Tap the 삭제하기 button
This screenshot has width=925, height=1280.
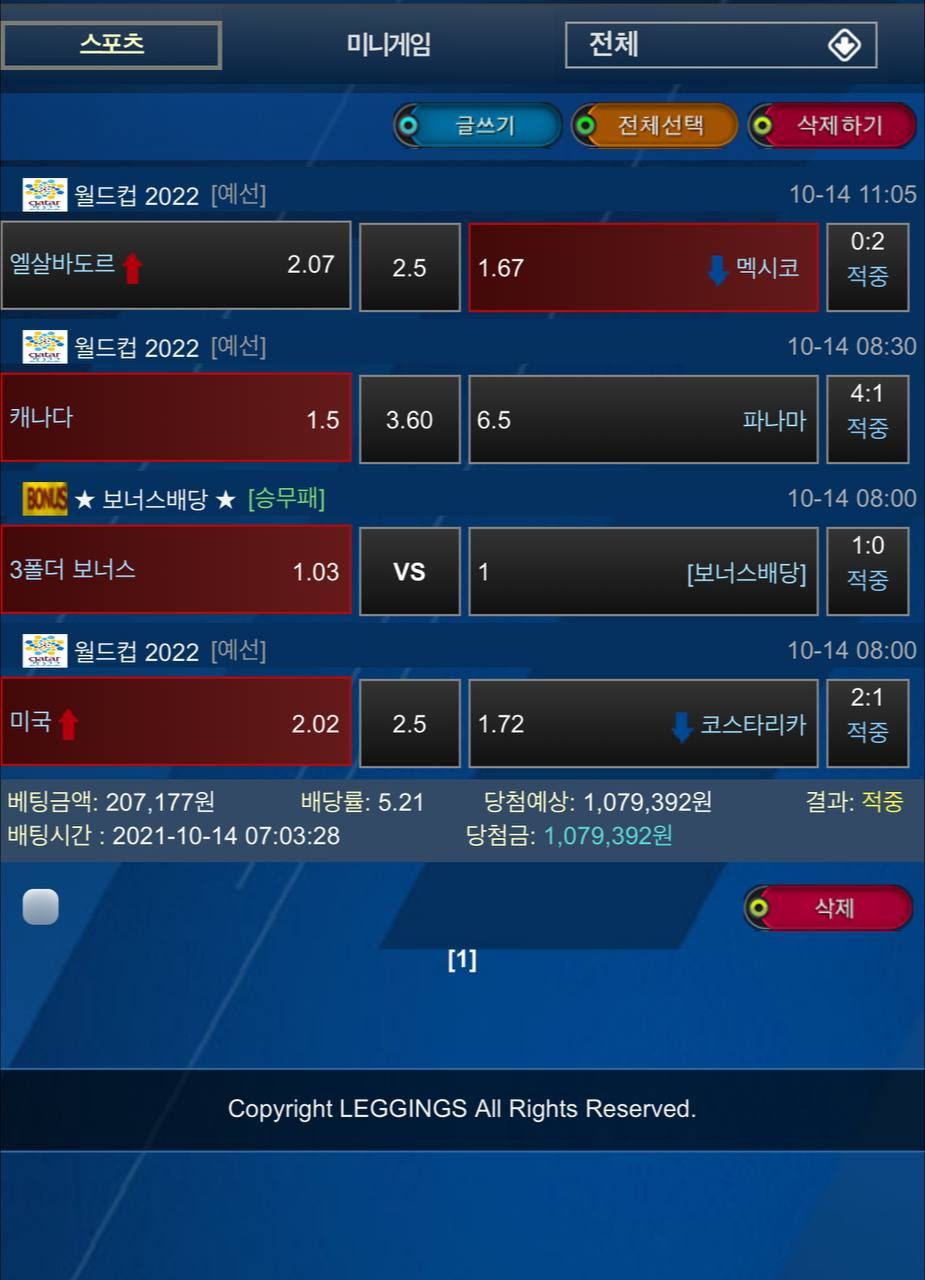[x=832, y=126]
